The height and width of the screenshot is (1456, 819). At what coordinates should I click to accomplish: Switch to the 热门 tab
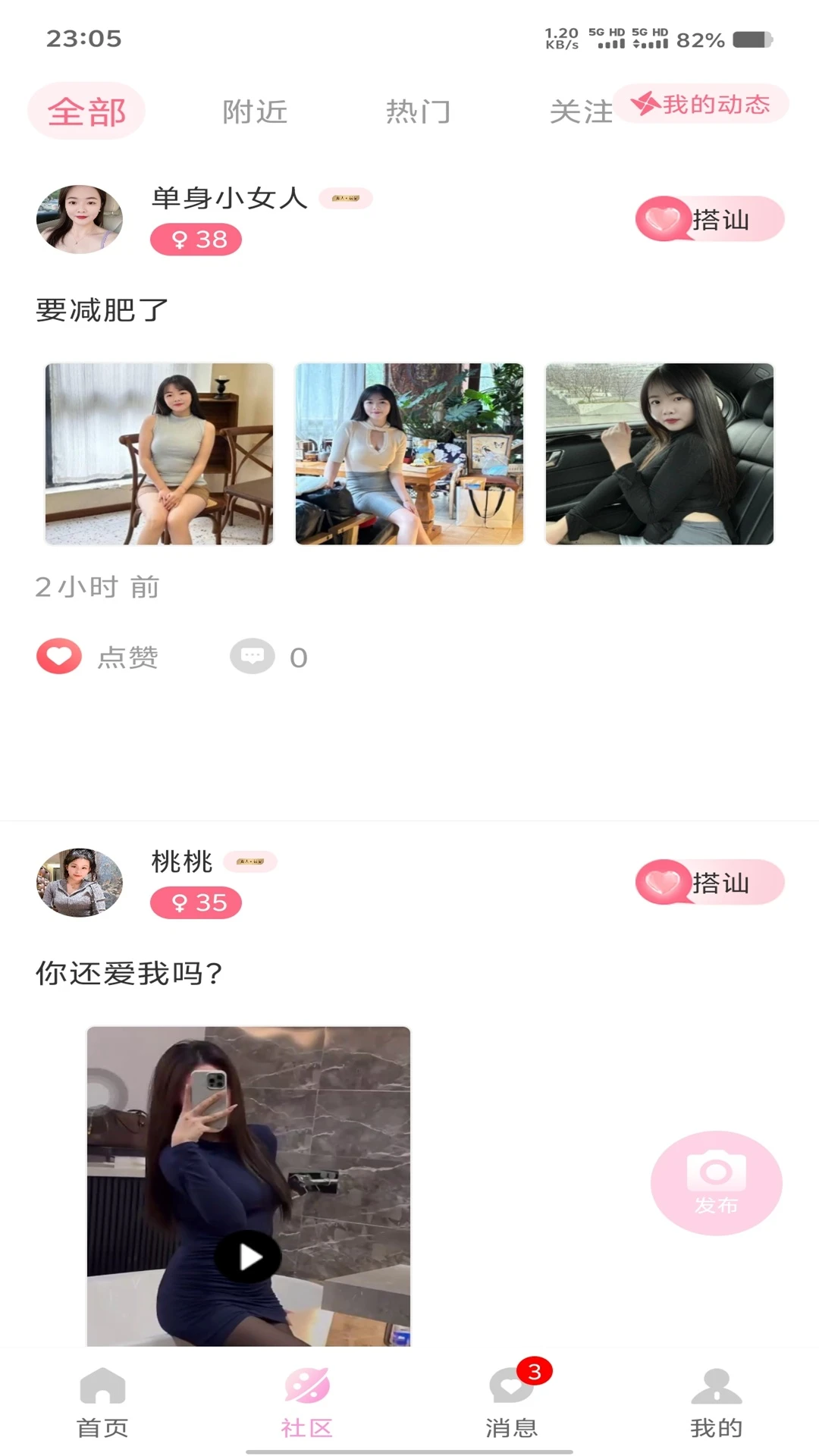(418, 112)
